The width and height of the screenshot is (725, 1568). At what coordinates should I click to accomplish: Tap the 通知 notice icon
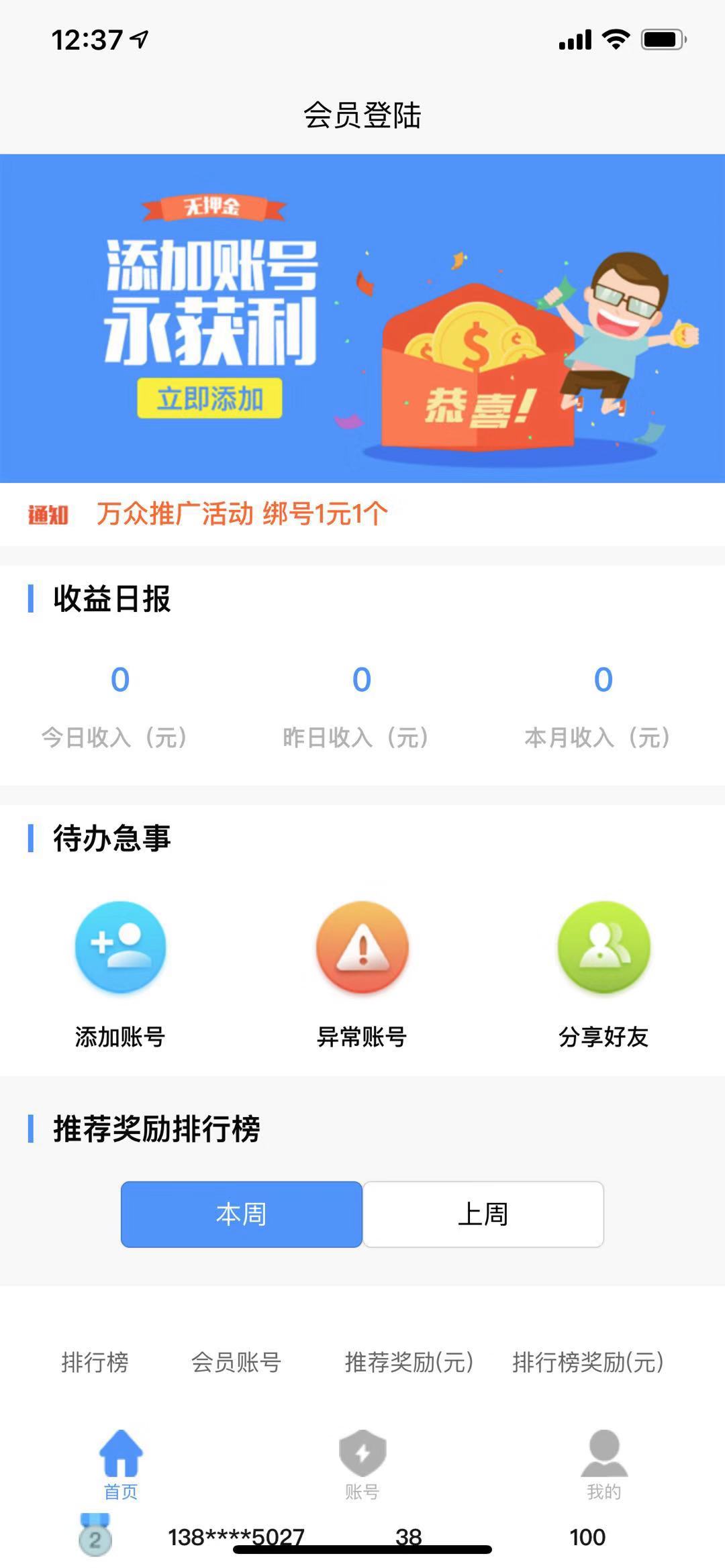point(47,514)
